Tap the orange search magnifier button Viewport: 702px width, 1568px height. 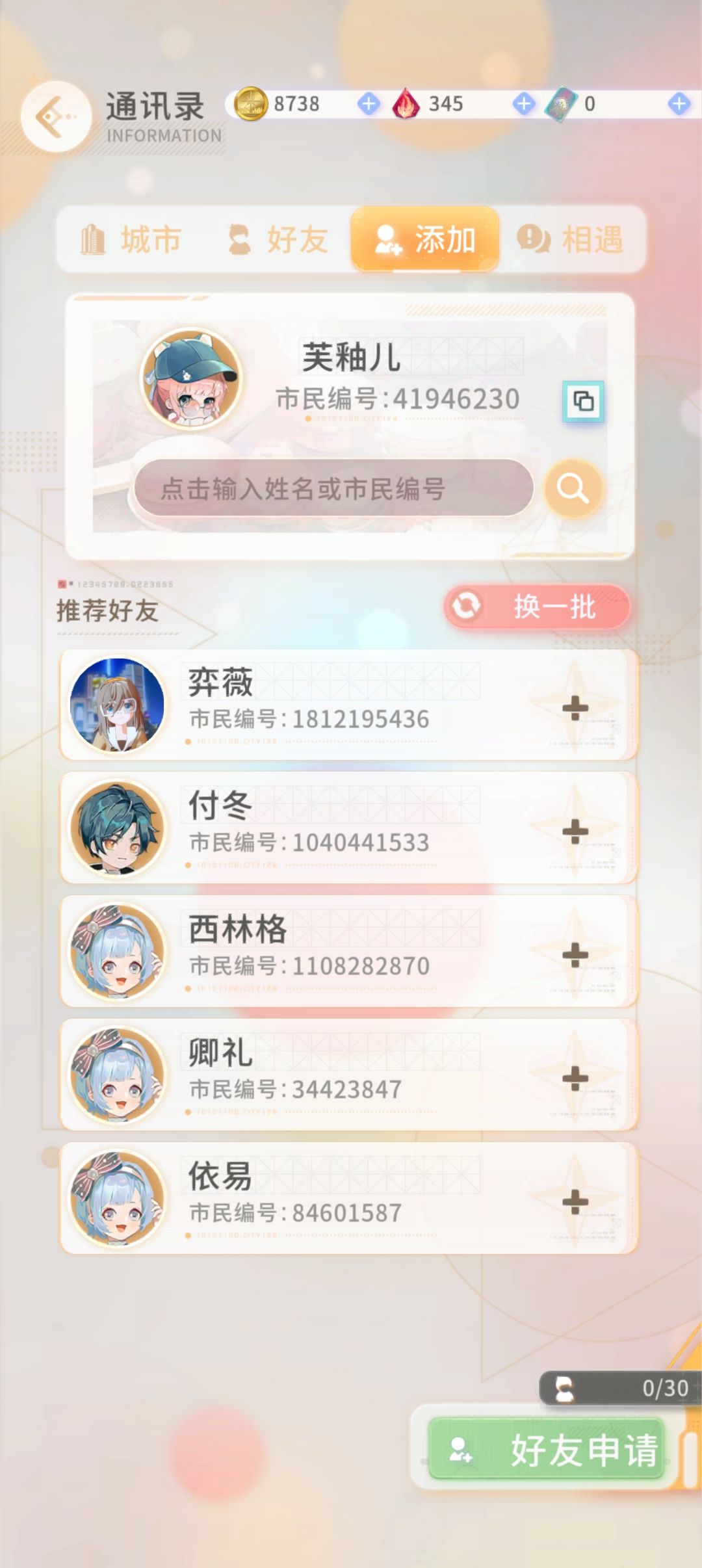click(573, 488)
